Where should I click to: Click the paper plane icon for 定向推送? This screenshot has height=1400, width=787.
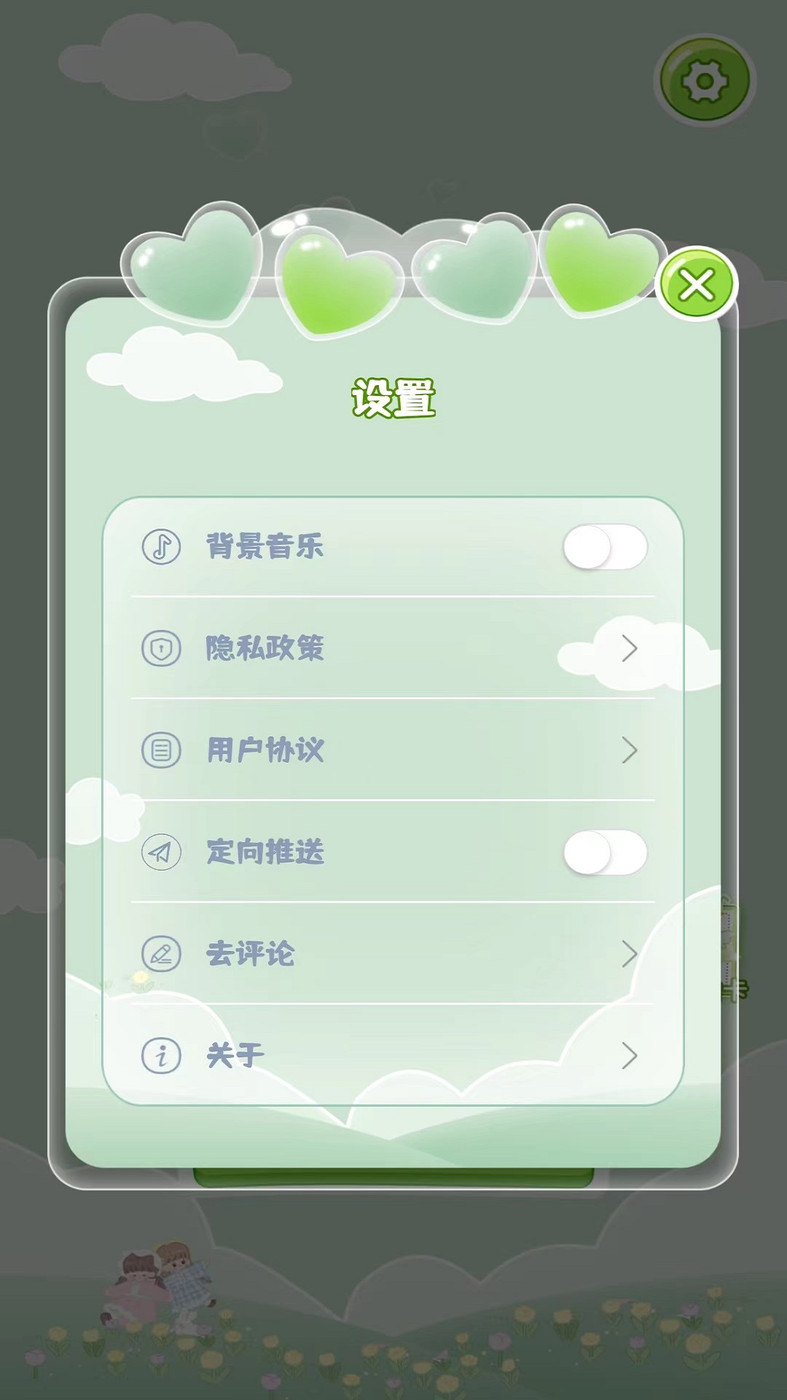(161, 853)
